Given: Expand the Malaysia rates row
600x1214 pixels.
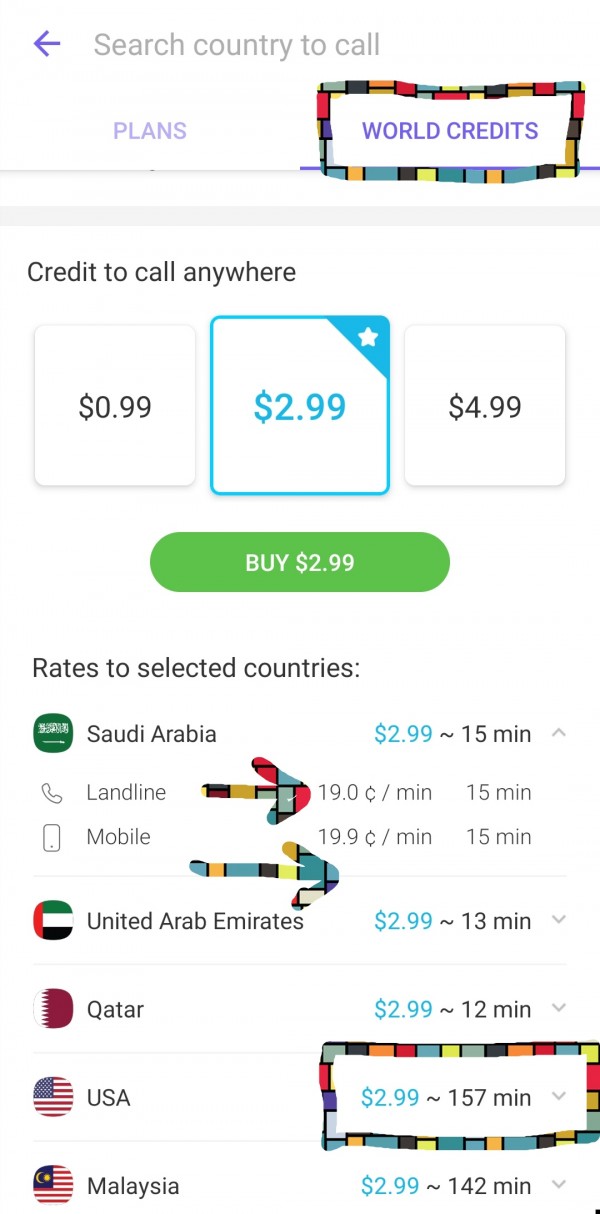Looking at the screenshot, I should point(559,1186).
